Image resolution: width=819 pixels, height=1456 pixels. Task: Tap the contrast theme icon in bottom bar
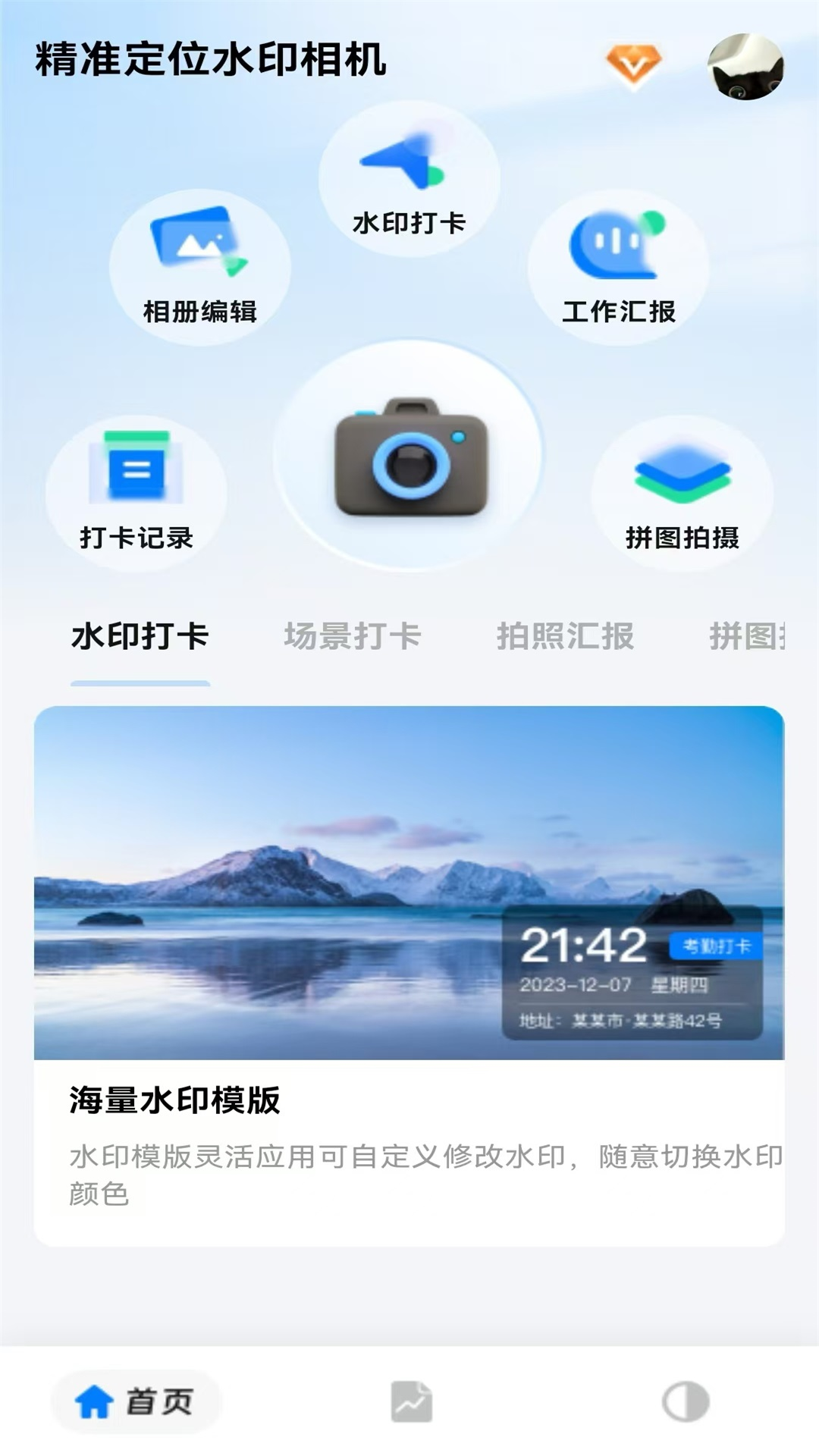pos(684,1400)
